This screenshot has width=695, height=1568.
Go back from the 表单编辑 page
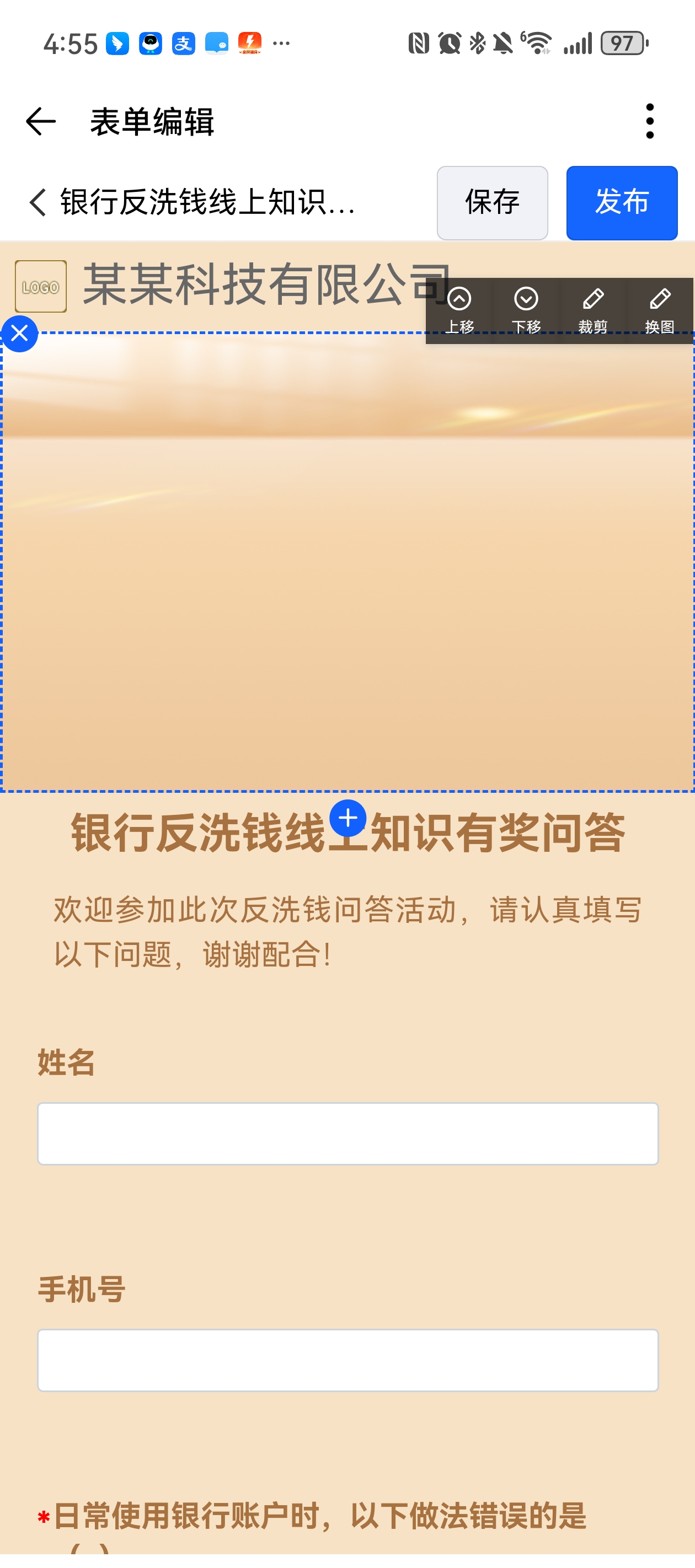(x=40, y=121)
